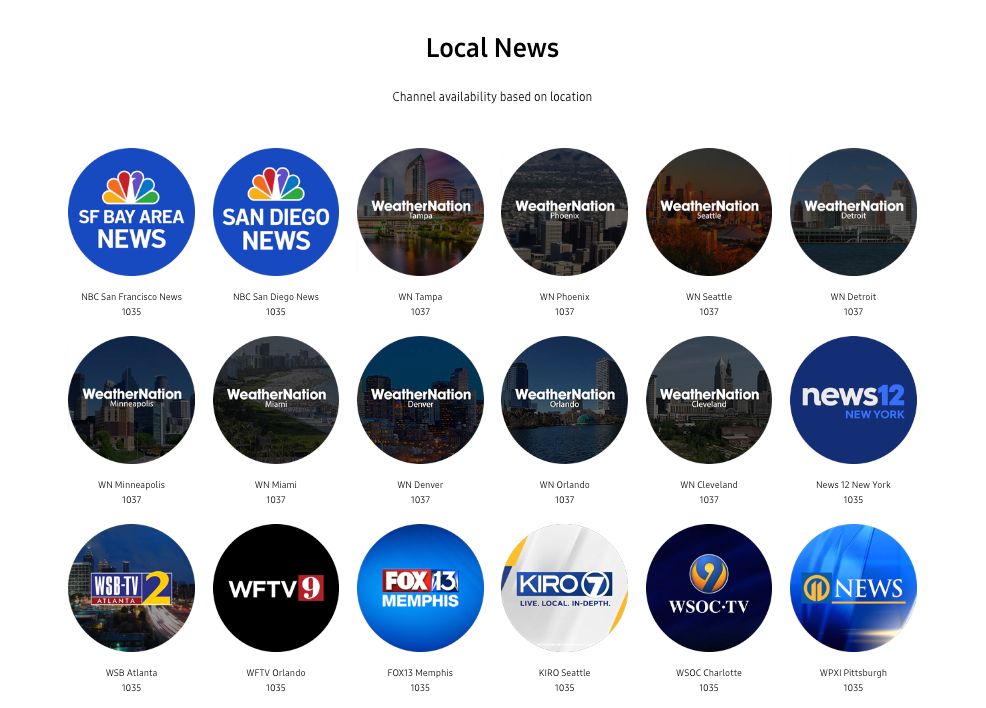Screen dimensions: 986x708
Task: Tap the WN Miami channel
Action: (276, 400)
